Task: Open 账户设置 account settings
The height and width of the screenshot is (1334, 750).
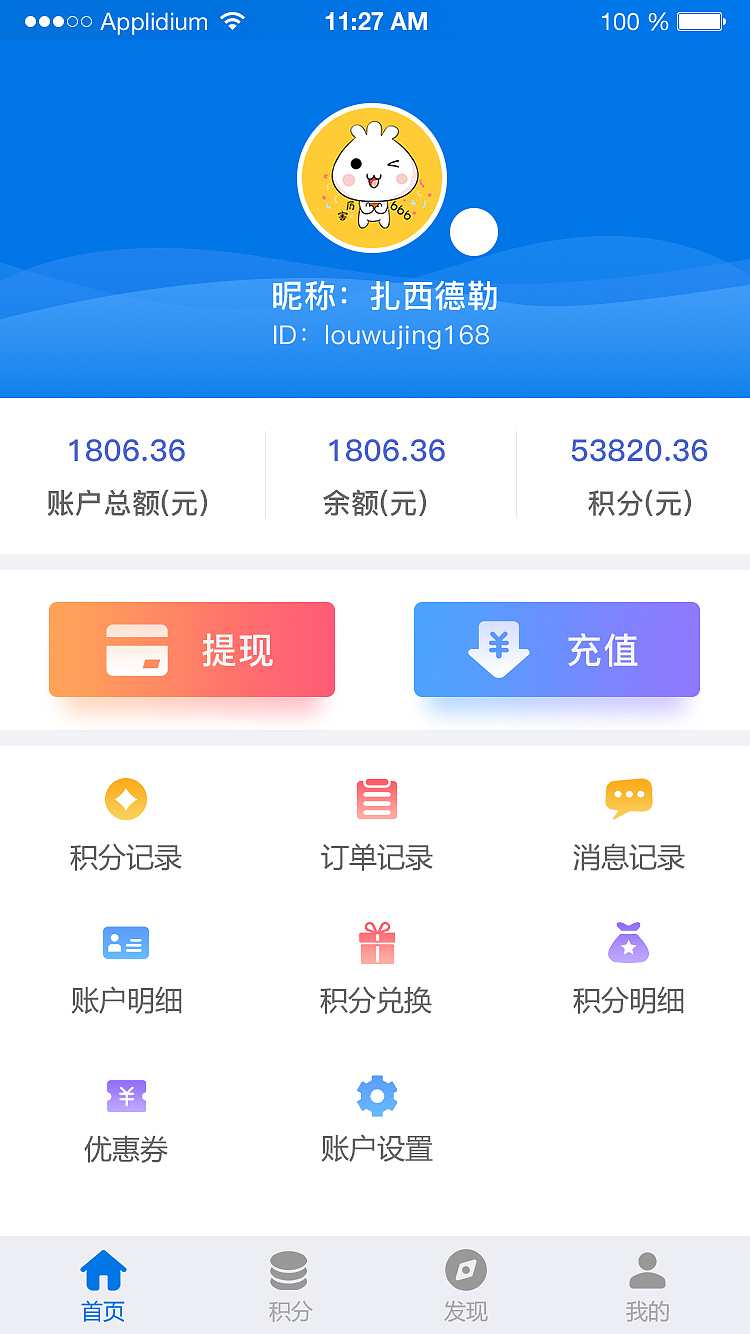Action: (x=377, y=1118)
